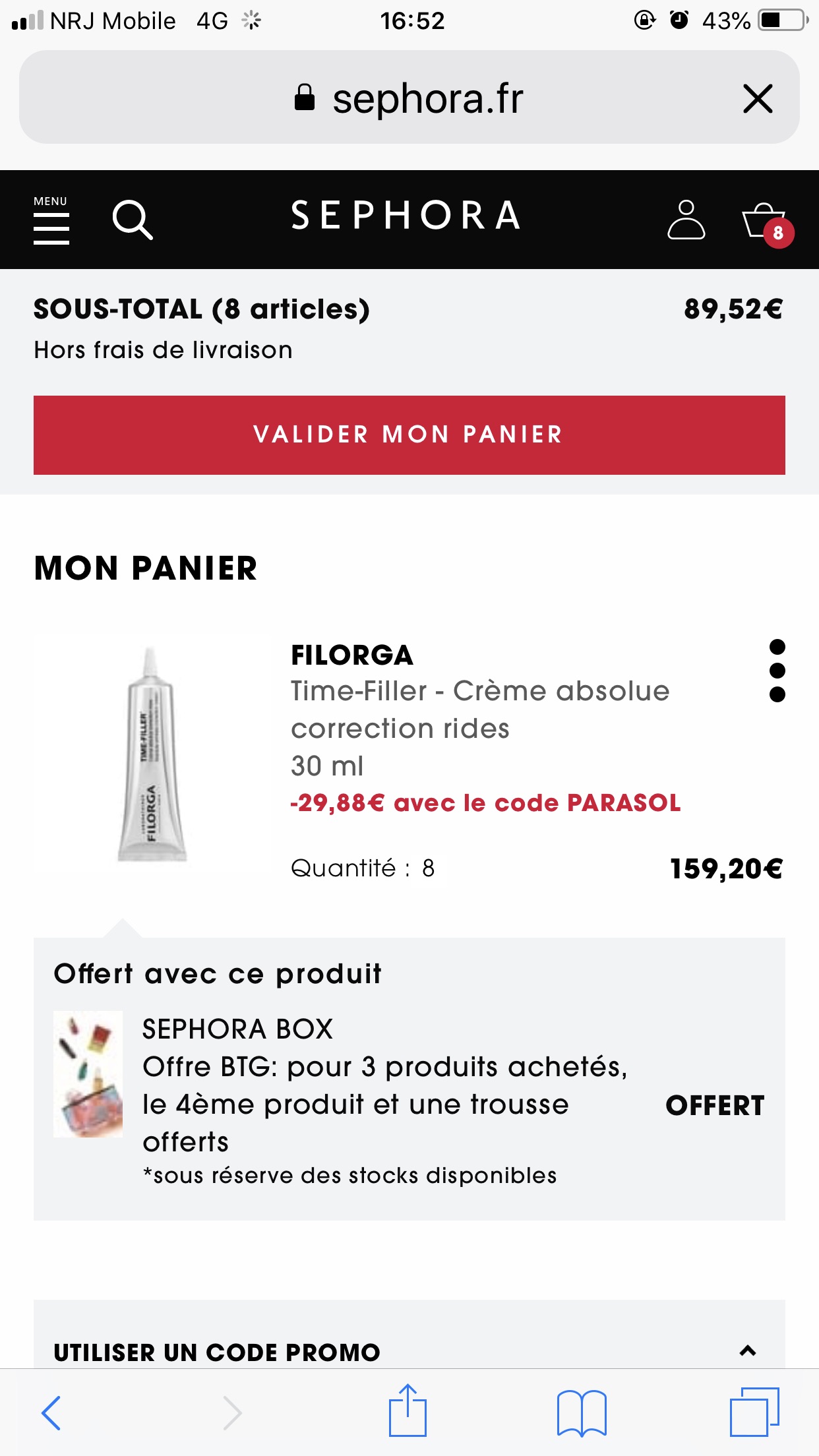819x1456 pixels.
Task: Open Filorga Time-Filler product image
Action: tap(152, 755)
